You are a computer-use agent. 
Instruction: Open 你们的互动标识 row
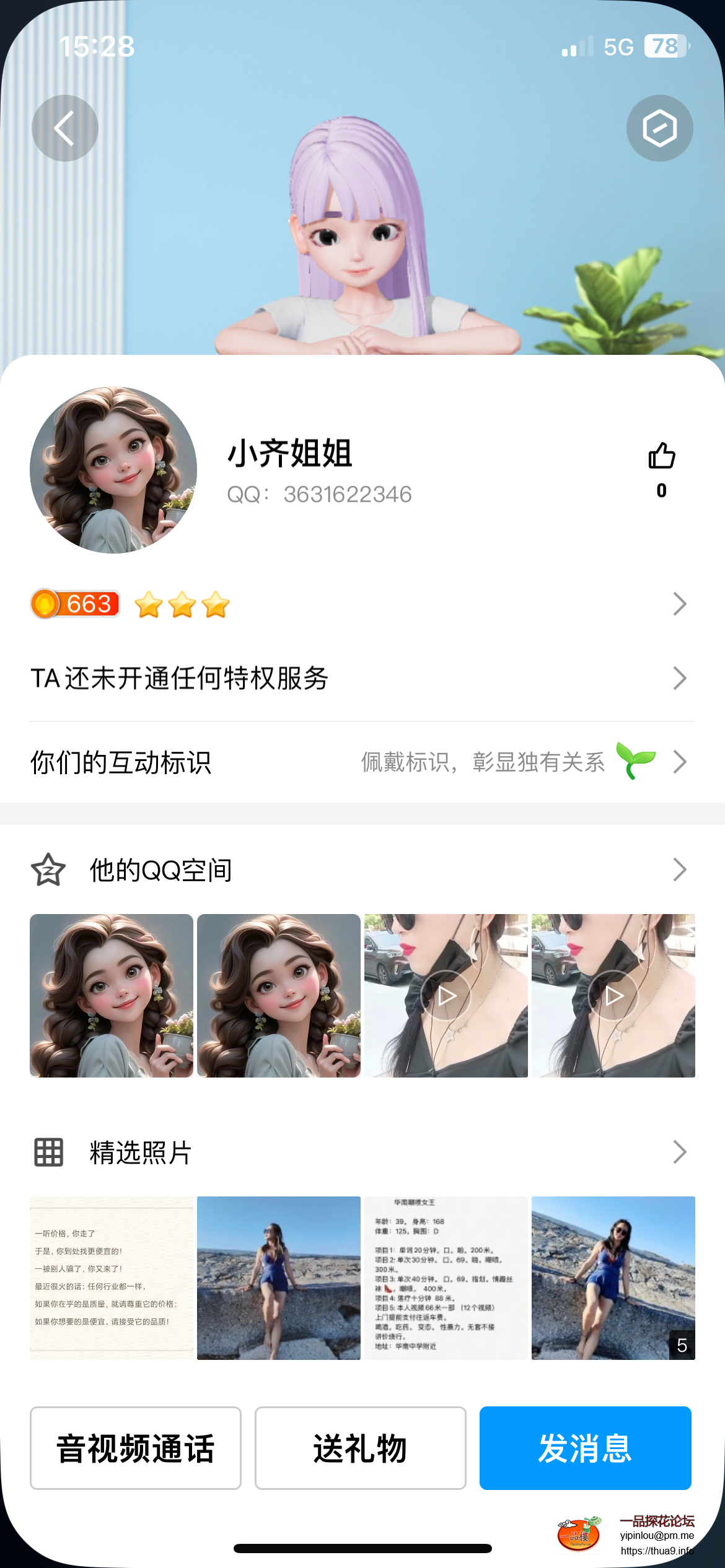362,762
